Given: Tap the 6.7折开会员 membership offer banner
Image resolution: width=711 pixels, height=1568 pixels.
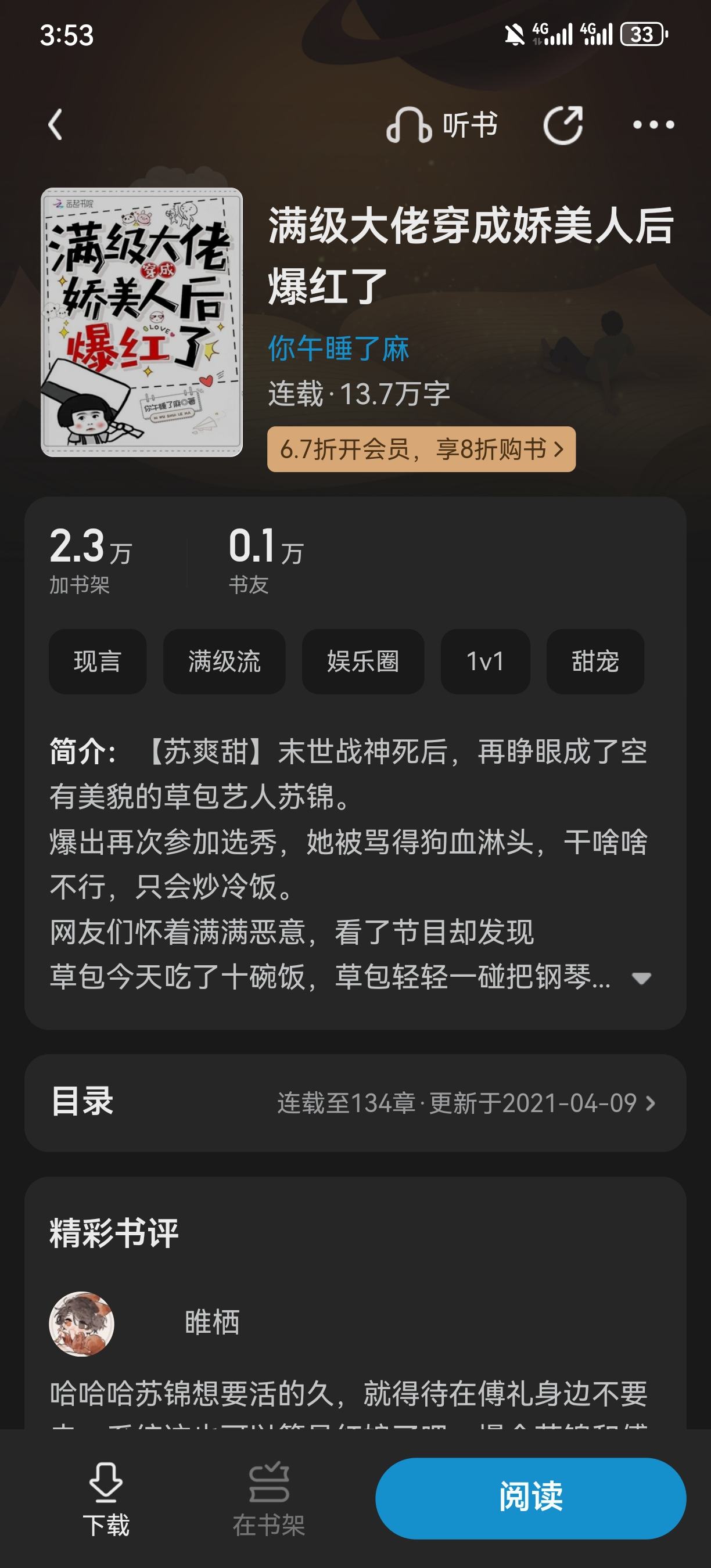Looking at the screenshot, I should coord(421,449).
